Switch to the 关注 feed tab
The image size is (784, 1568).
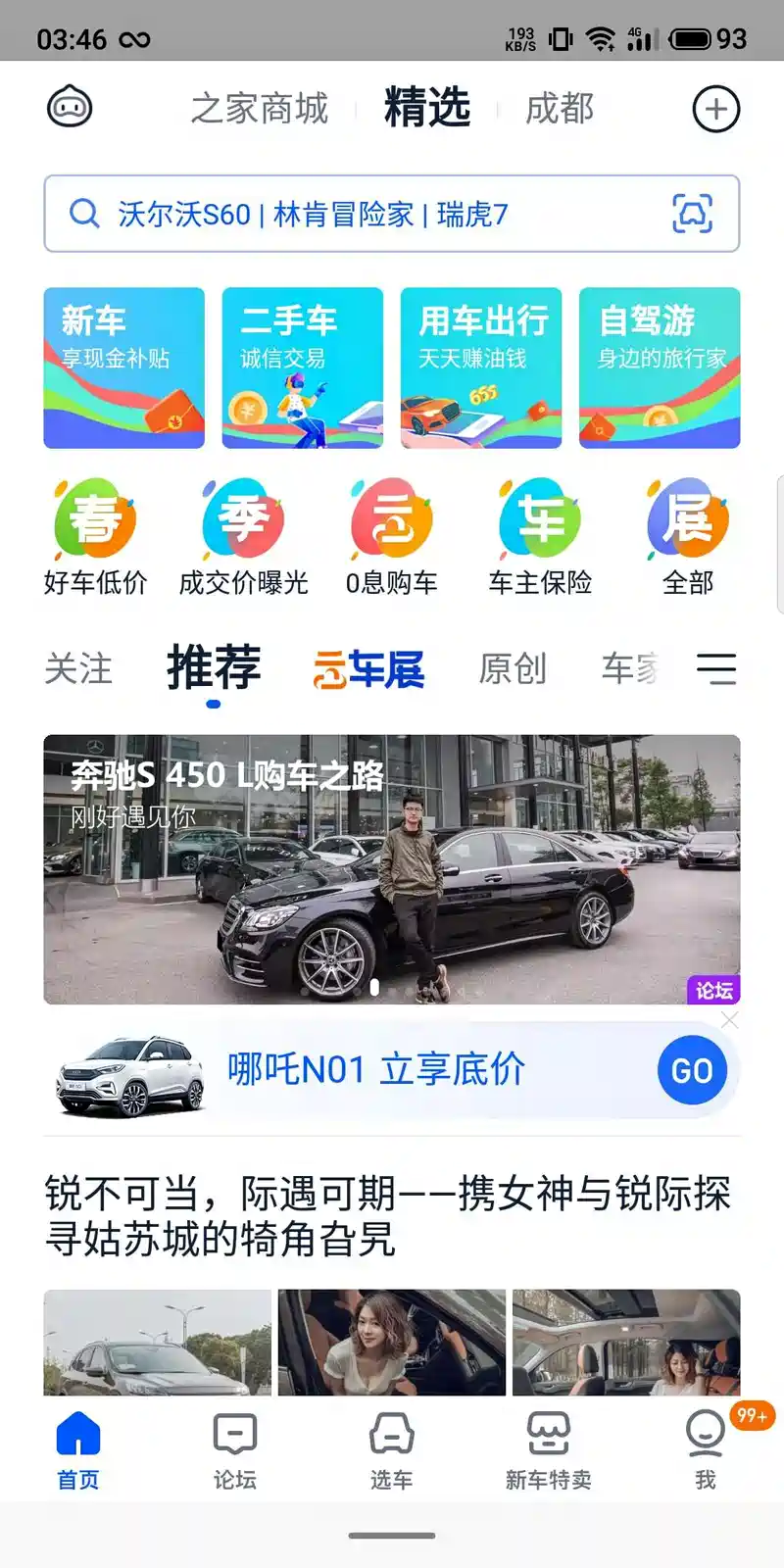(x=78, y=669)
